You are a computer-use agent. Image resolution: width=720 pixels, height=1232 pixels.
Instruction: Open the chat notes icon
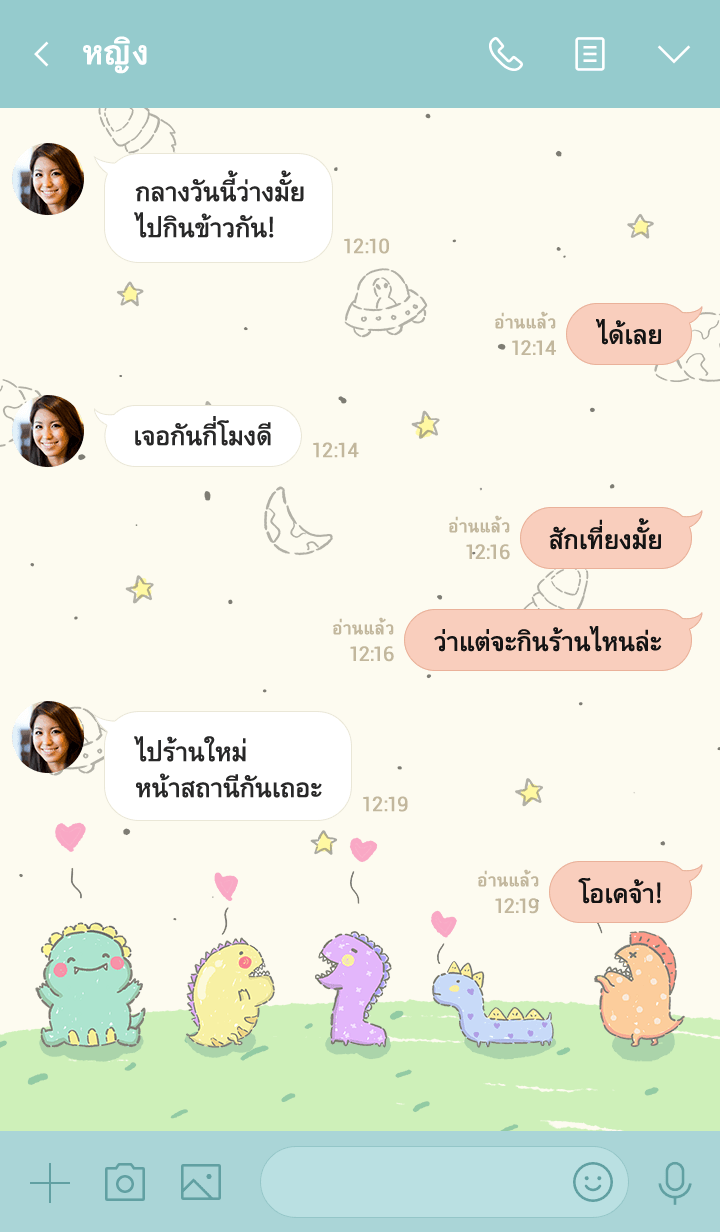pyautogui.click(x=590, y=54)
